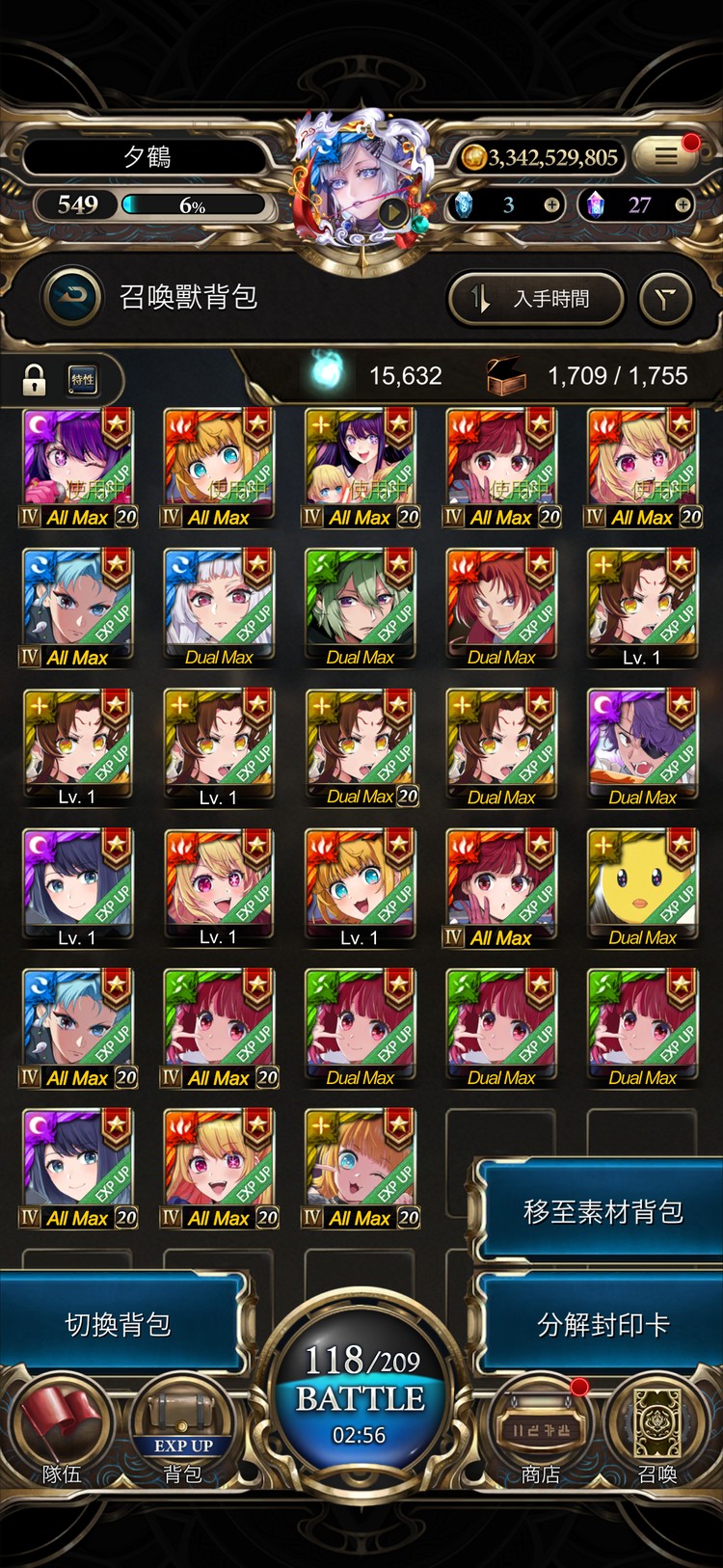
Task: Tap the 特性 traits button
Action: [x=83, y=380]
